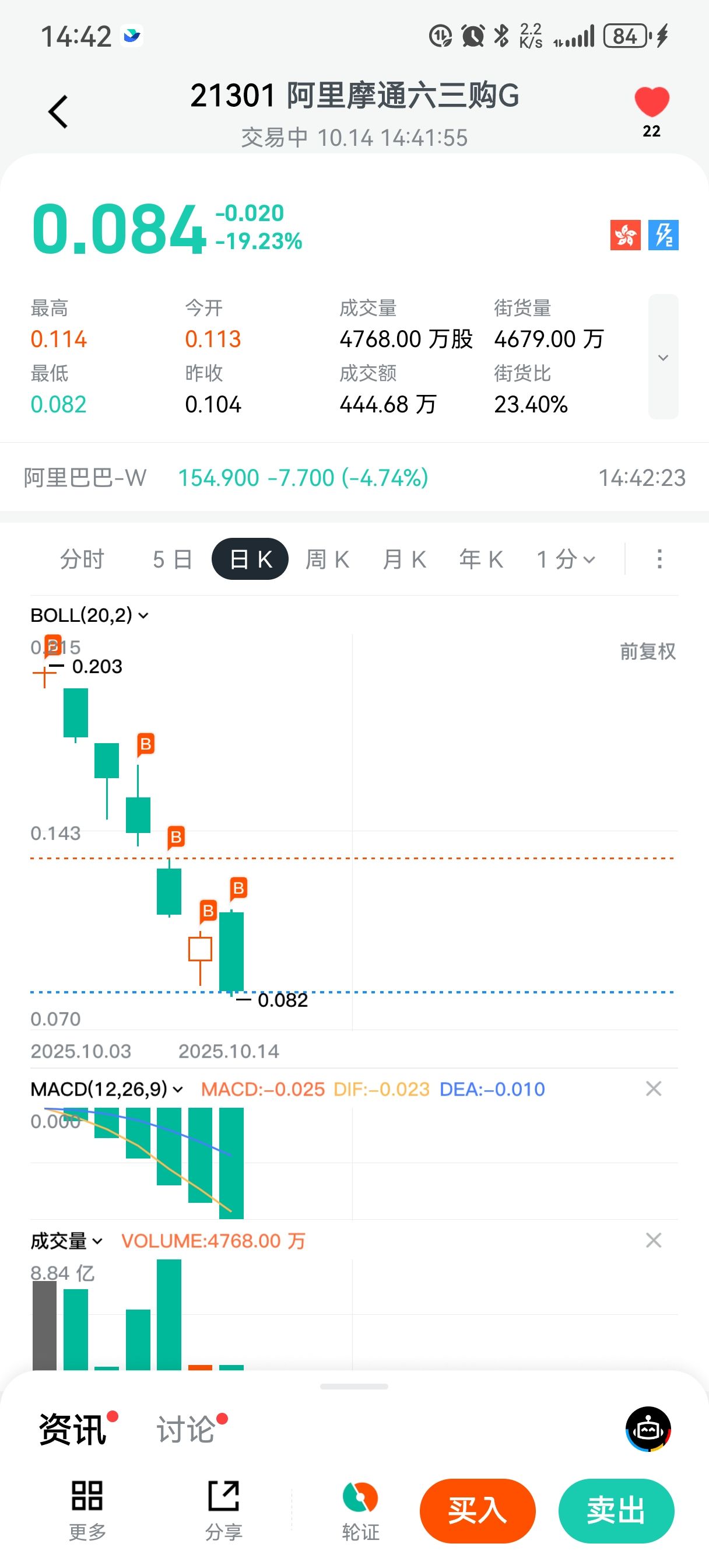Switch to the 分时 chart tab
Viewport: 709px width, 1568px height.
[x=82, y=559]
